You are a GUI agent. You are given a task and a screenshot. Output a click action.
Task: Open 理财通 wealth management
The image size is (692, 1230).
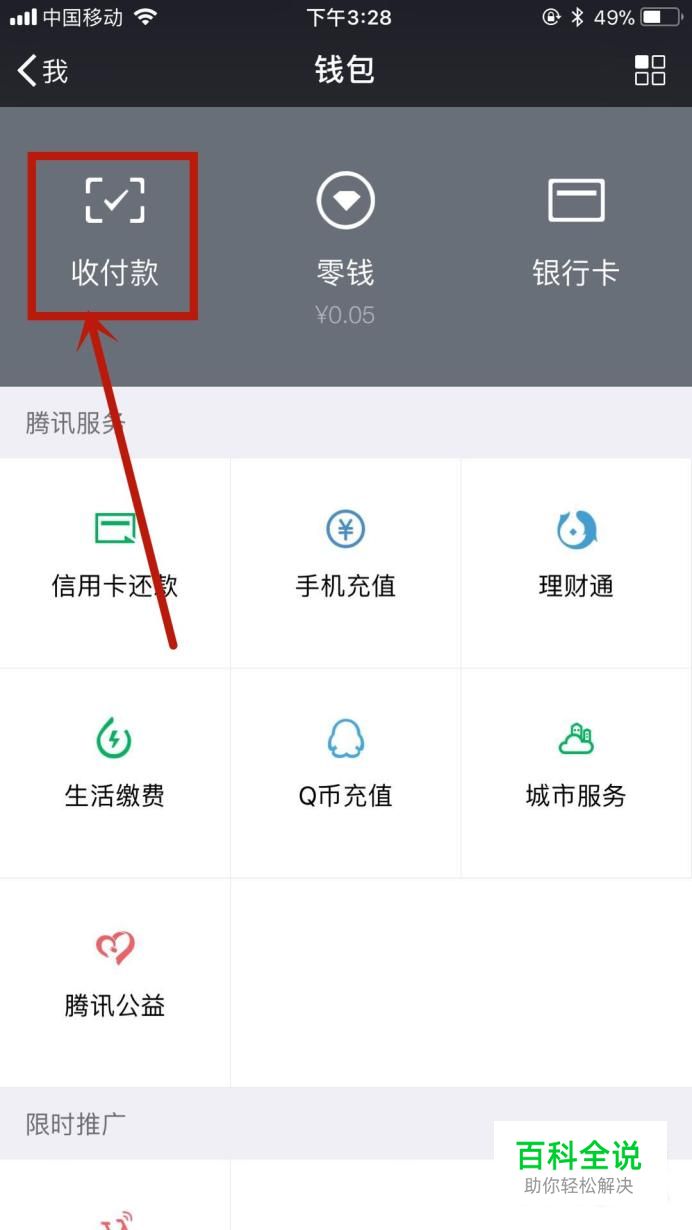tap(576, 560)
